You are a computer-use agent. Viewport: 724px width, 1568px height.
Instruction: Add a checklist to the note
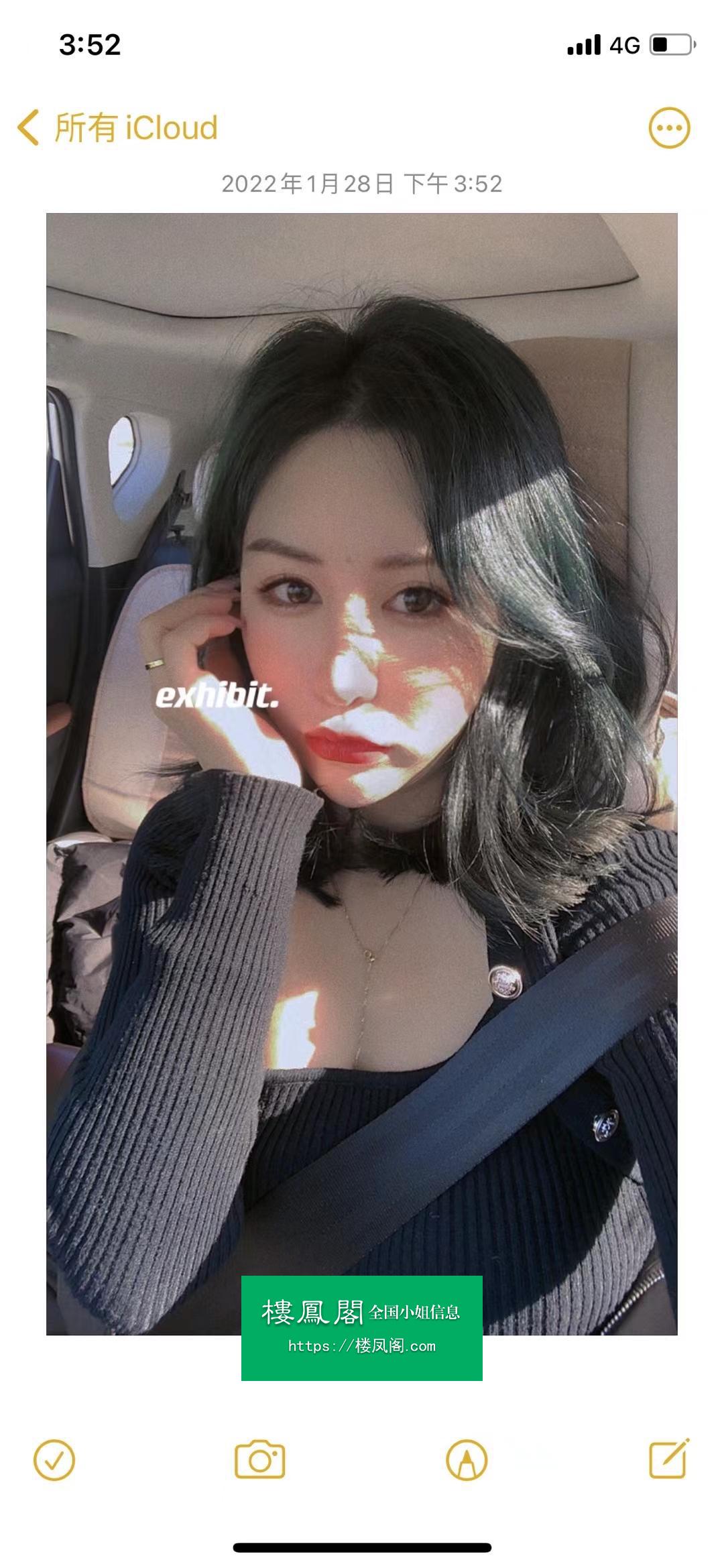[x=54, y=1459]
